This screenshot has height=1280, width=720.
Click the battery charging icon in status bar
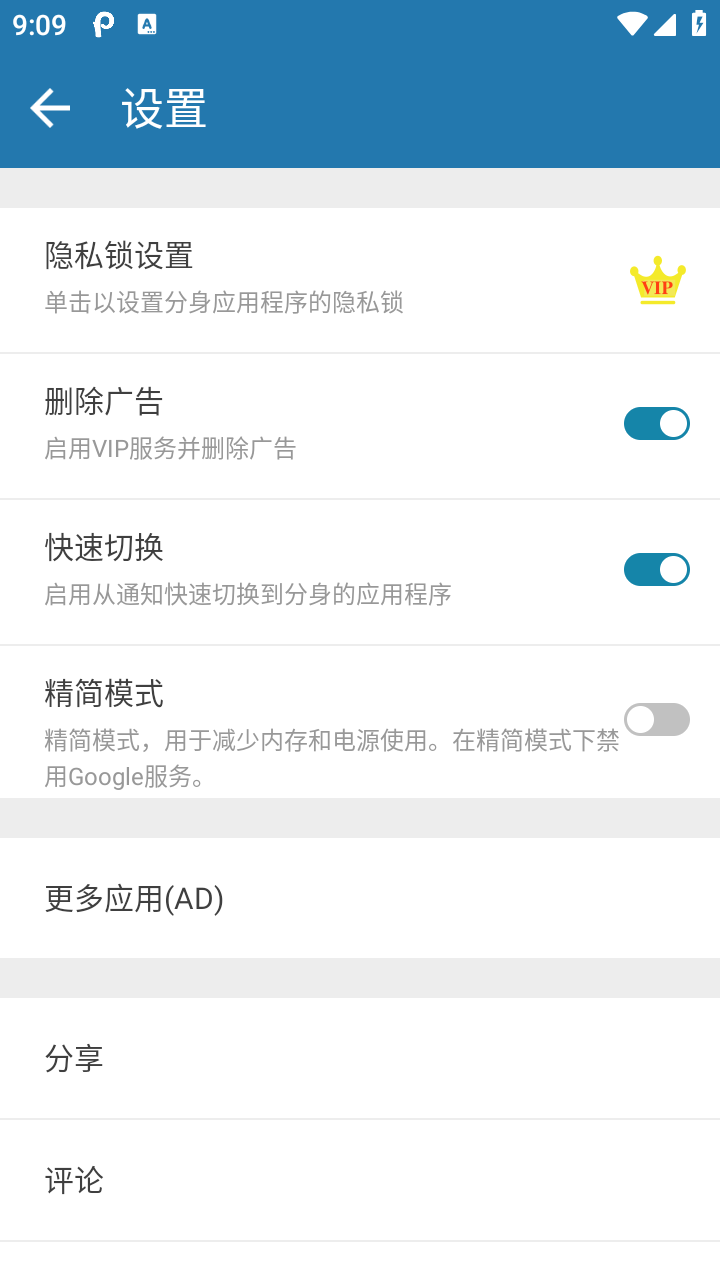[699, 22]
